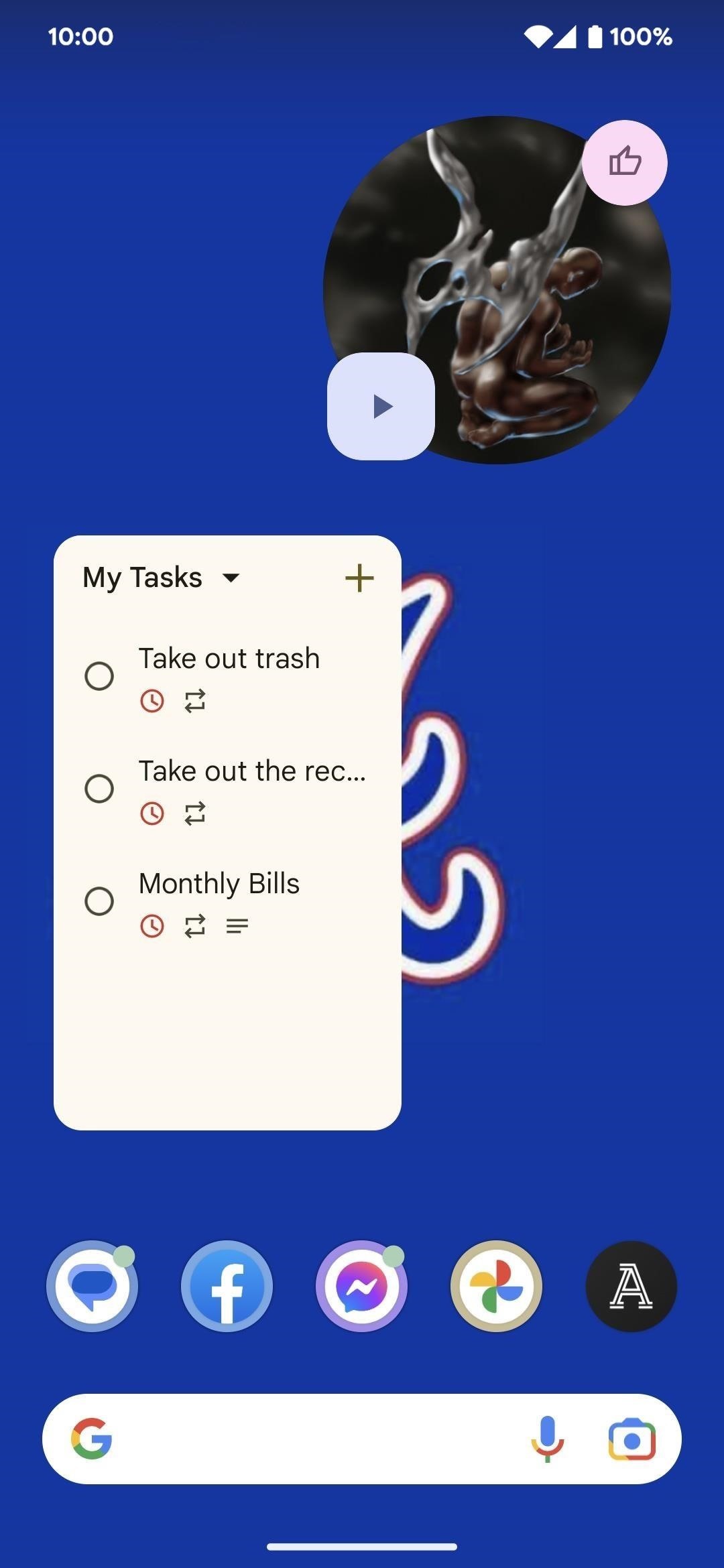The image size is (724, 1568).
Task: Launch the Messages app
Action: point(92,1287)
